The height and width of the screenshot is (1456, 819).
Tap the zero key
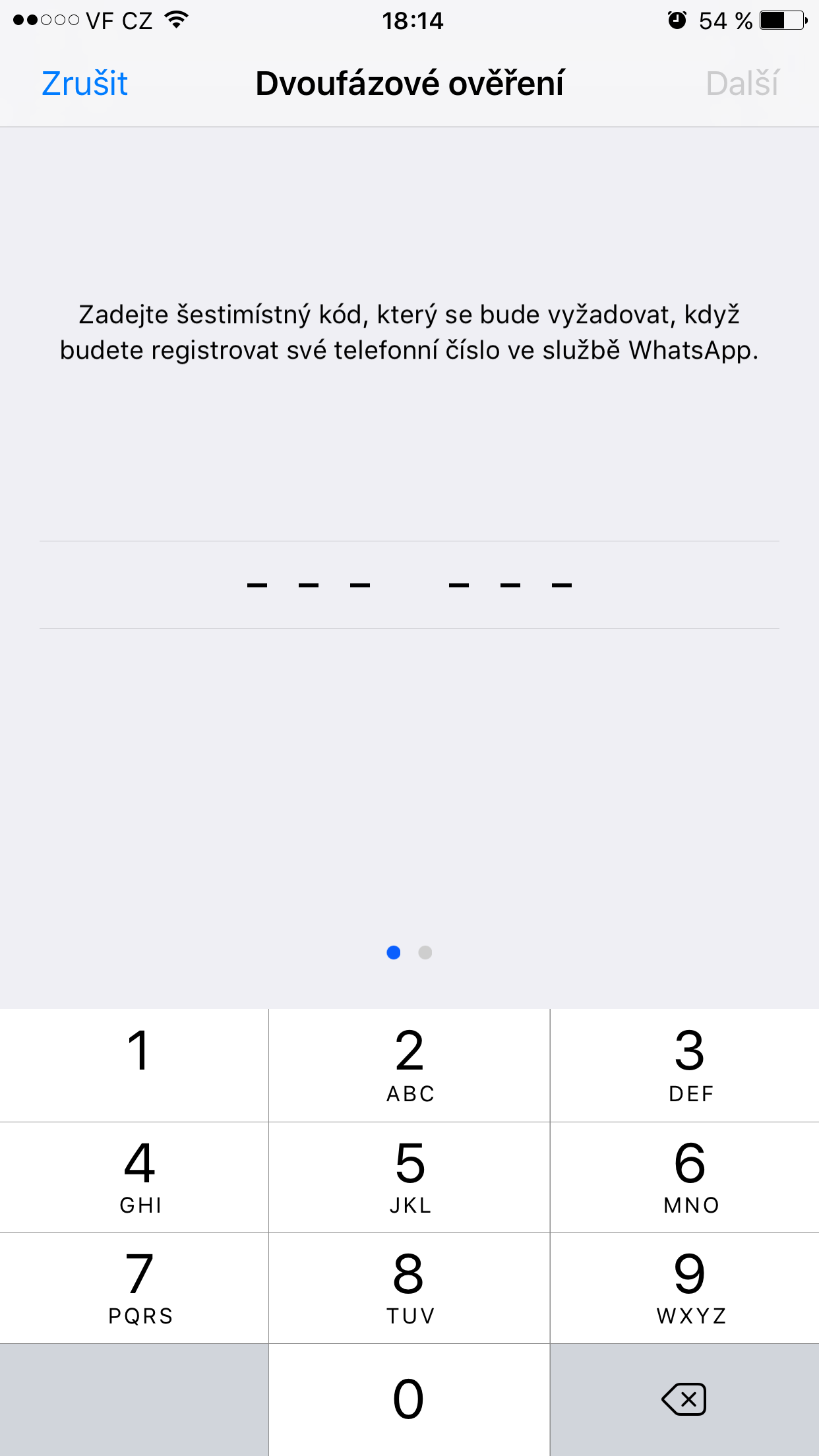(x=409, y=1398)
